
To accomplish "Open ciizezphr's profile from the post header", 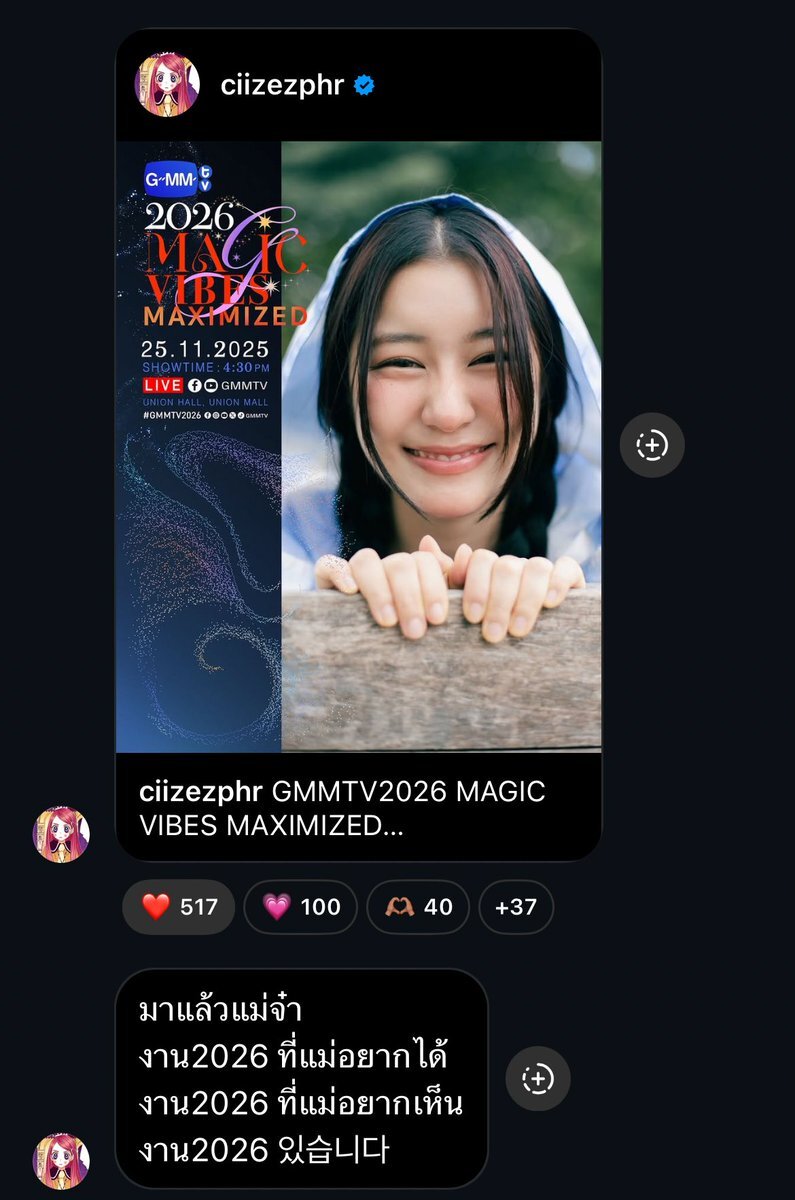I will click(x=282, y=86).
